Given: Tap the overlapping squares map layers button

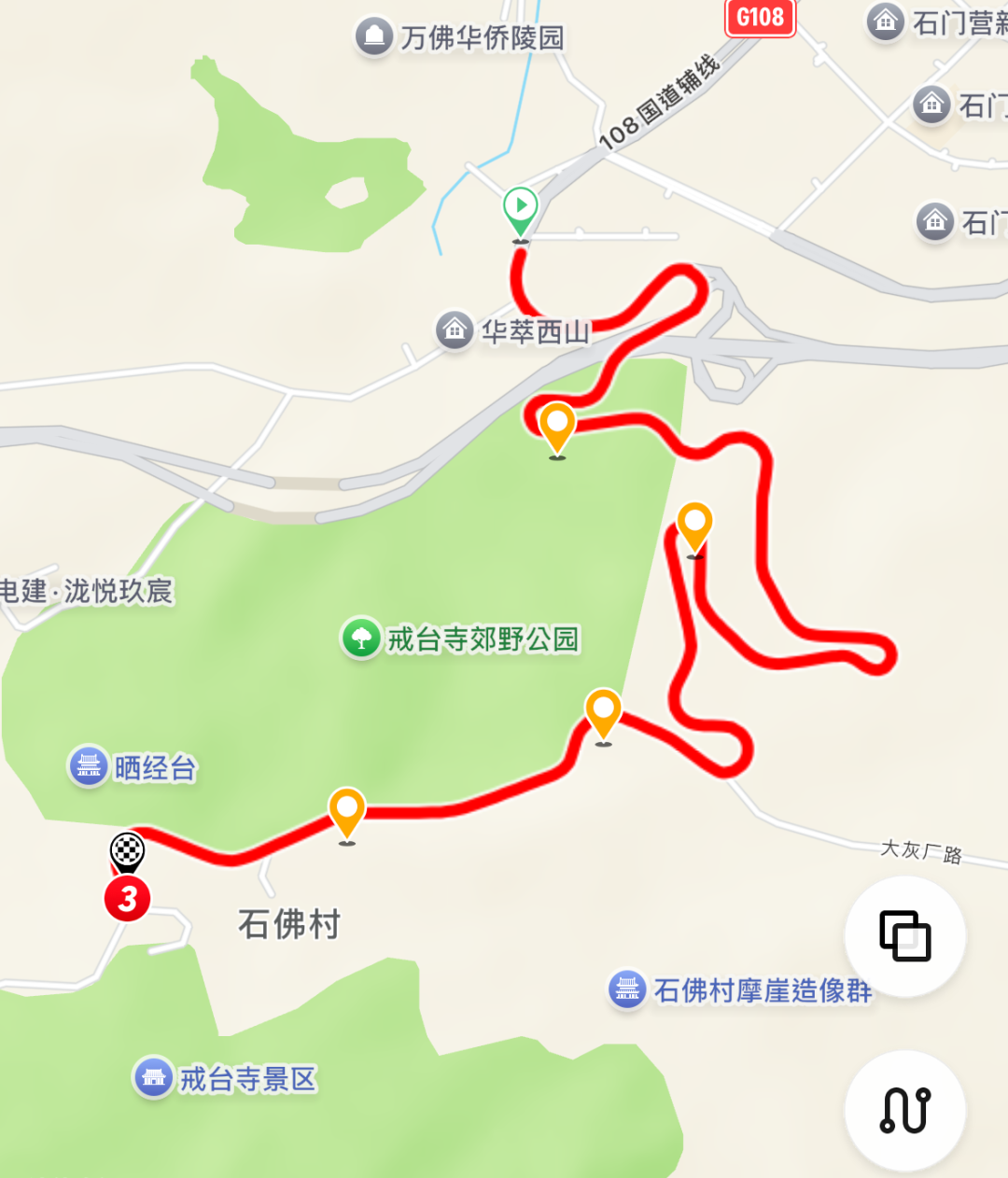Looking at the screenshot, I should 904,935.
